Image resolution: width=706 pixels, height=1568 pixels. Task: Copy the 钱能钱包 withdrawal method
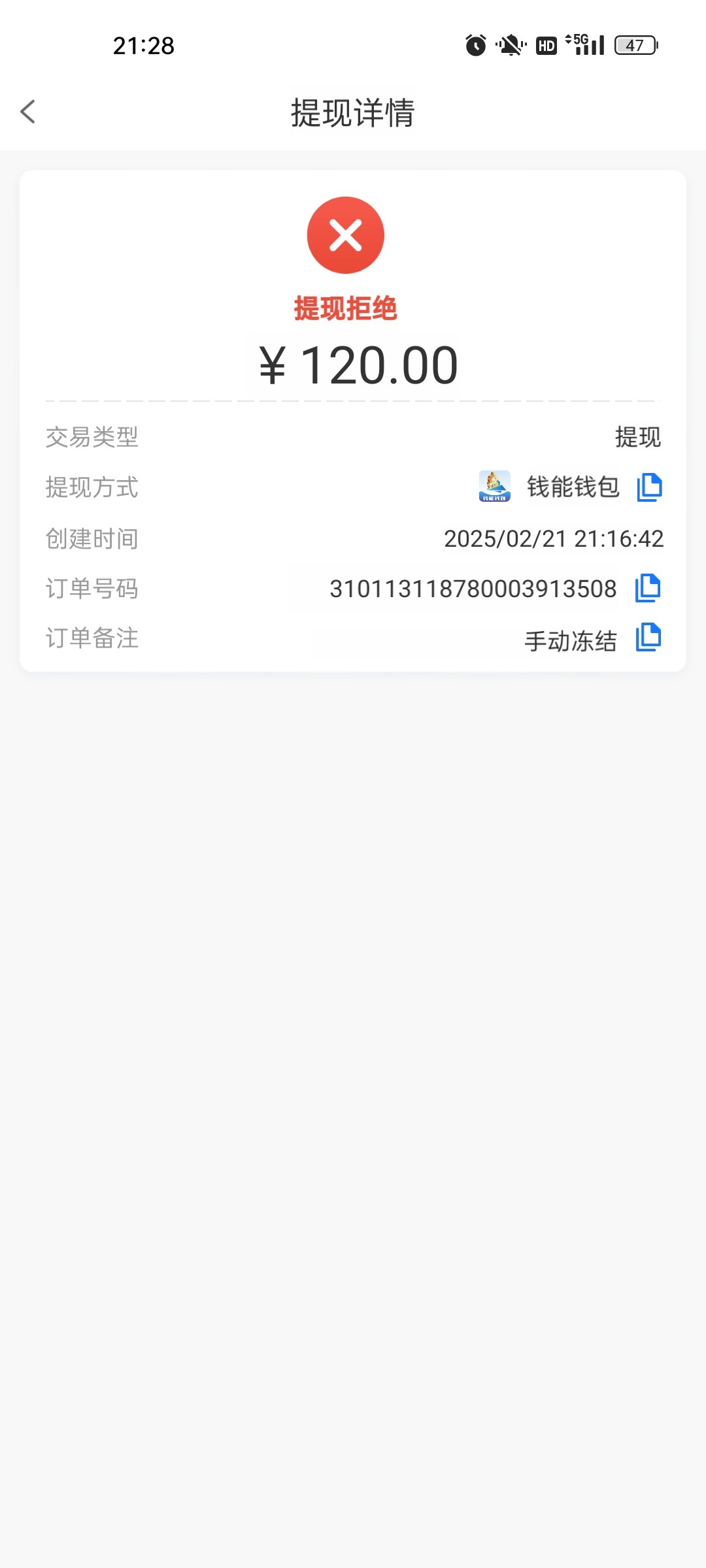point(648,487)
